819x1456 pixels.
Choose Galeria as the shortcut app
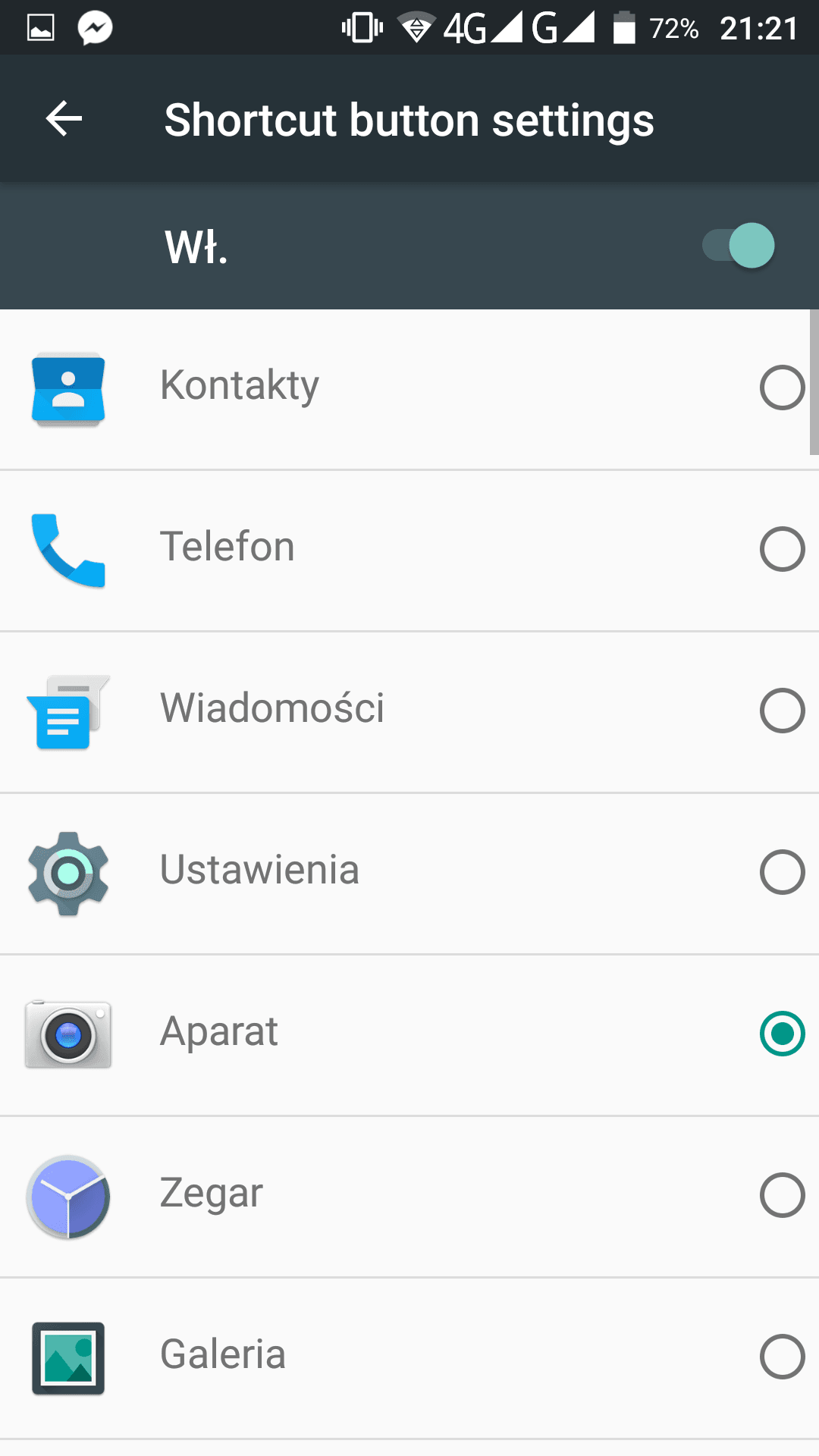pyautogui.click(x=781, y=1357)
